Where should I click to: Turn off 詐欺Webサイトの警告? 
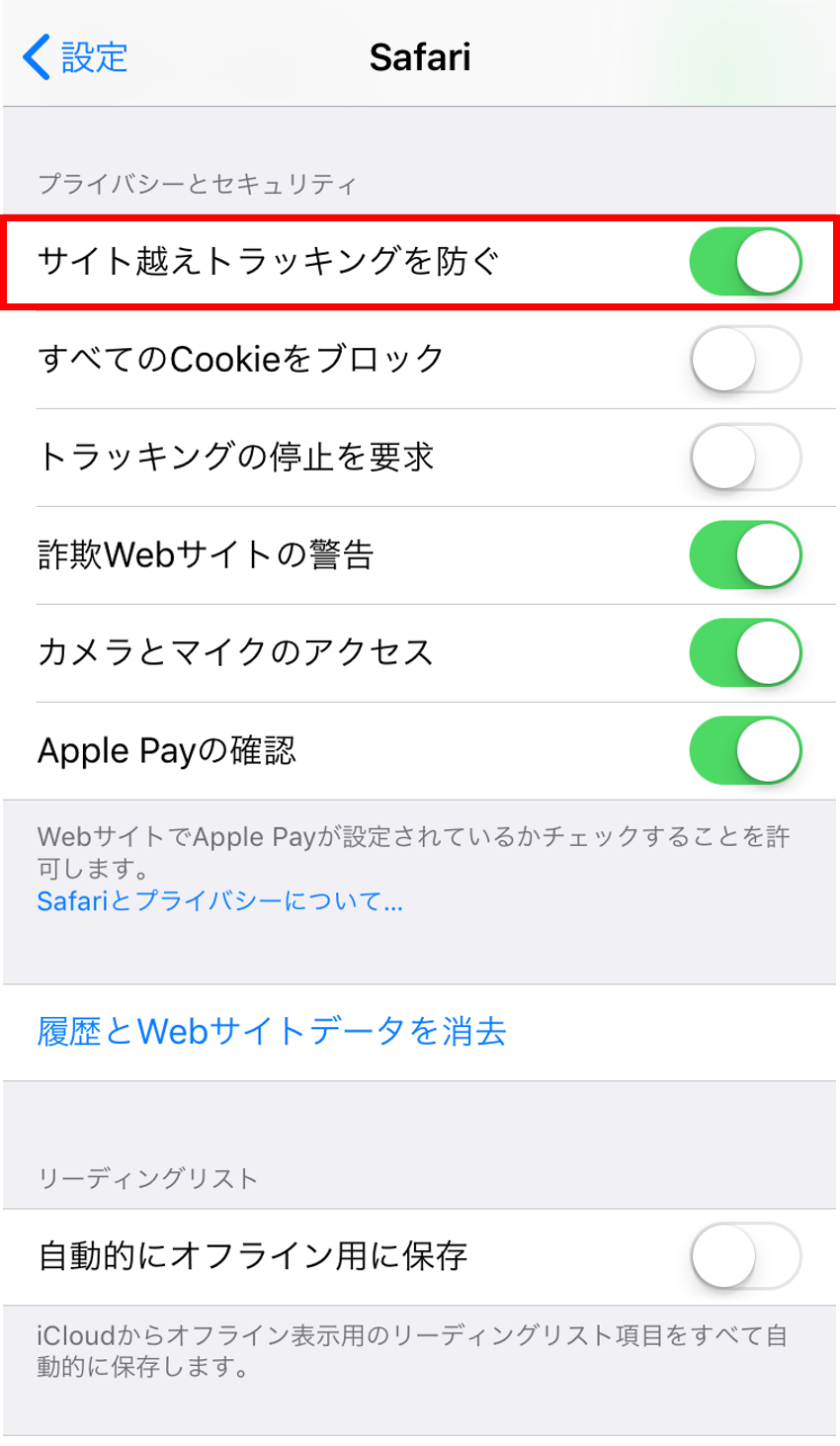pos(745,555)
